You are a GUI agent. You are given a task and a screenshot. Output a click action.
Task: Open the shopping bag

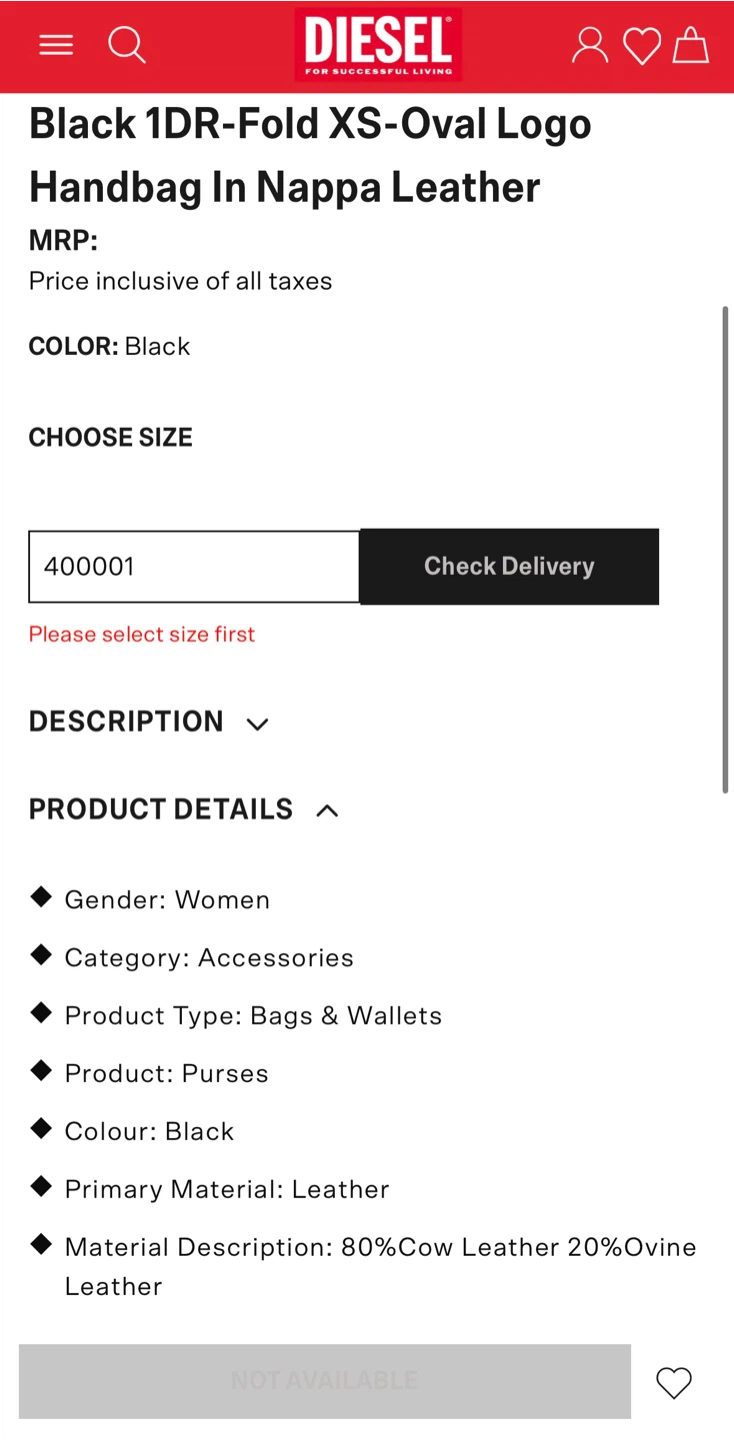click(x=690, y=45)
